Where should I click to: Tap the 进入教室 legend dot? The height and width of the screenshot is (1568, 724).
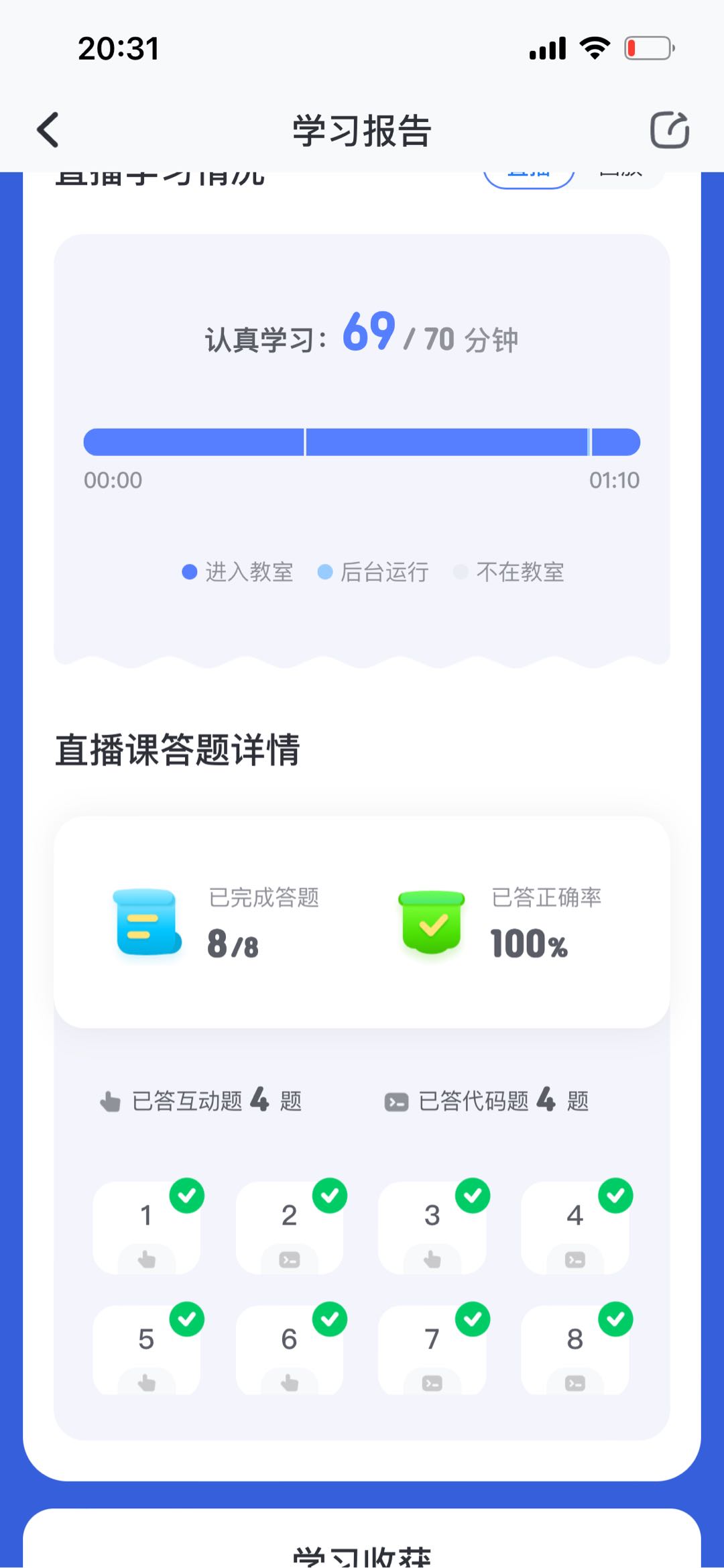(190, 571)
